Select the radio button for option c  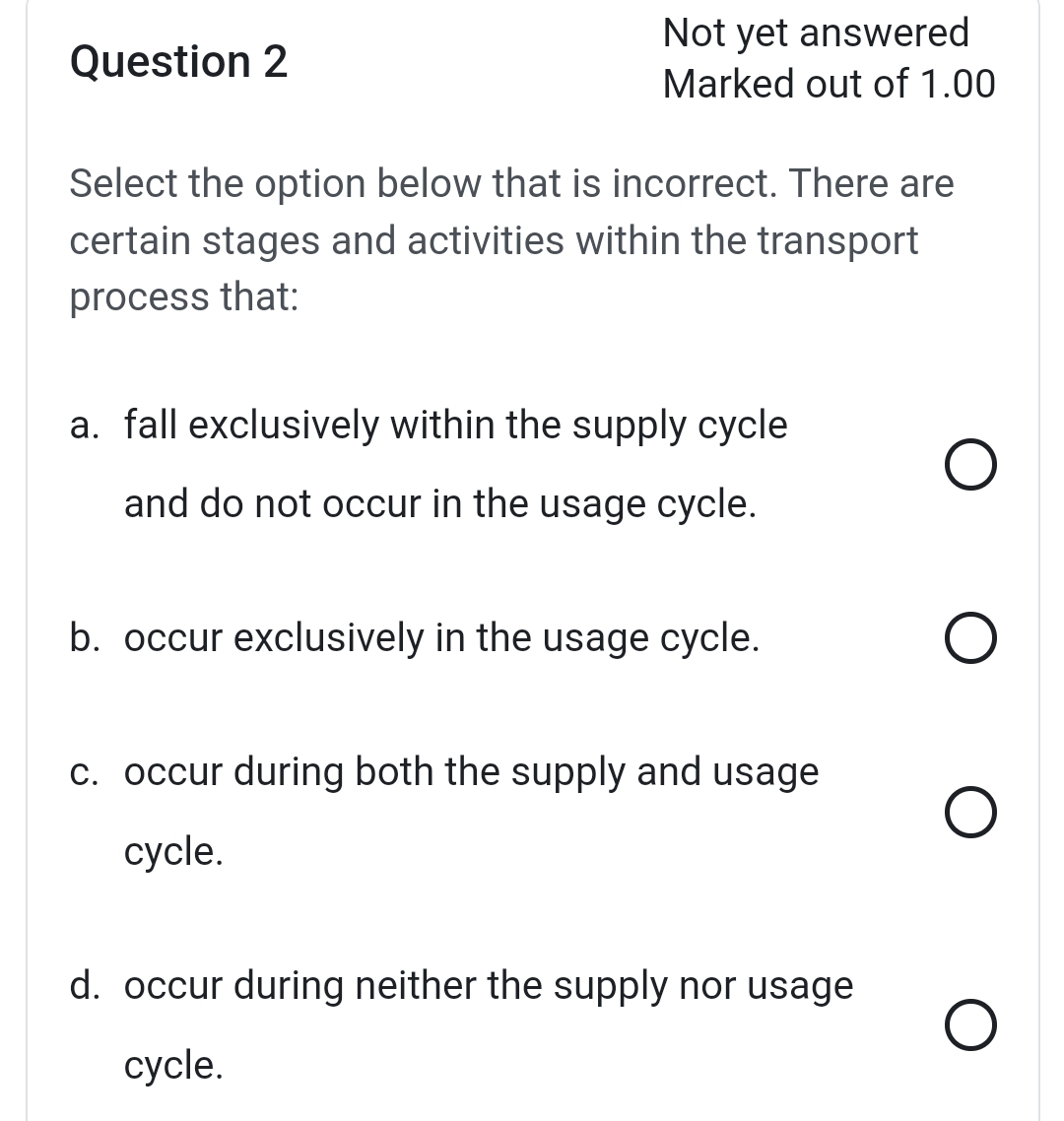coord(970,813)
